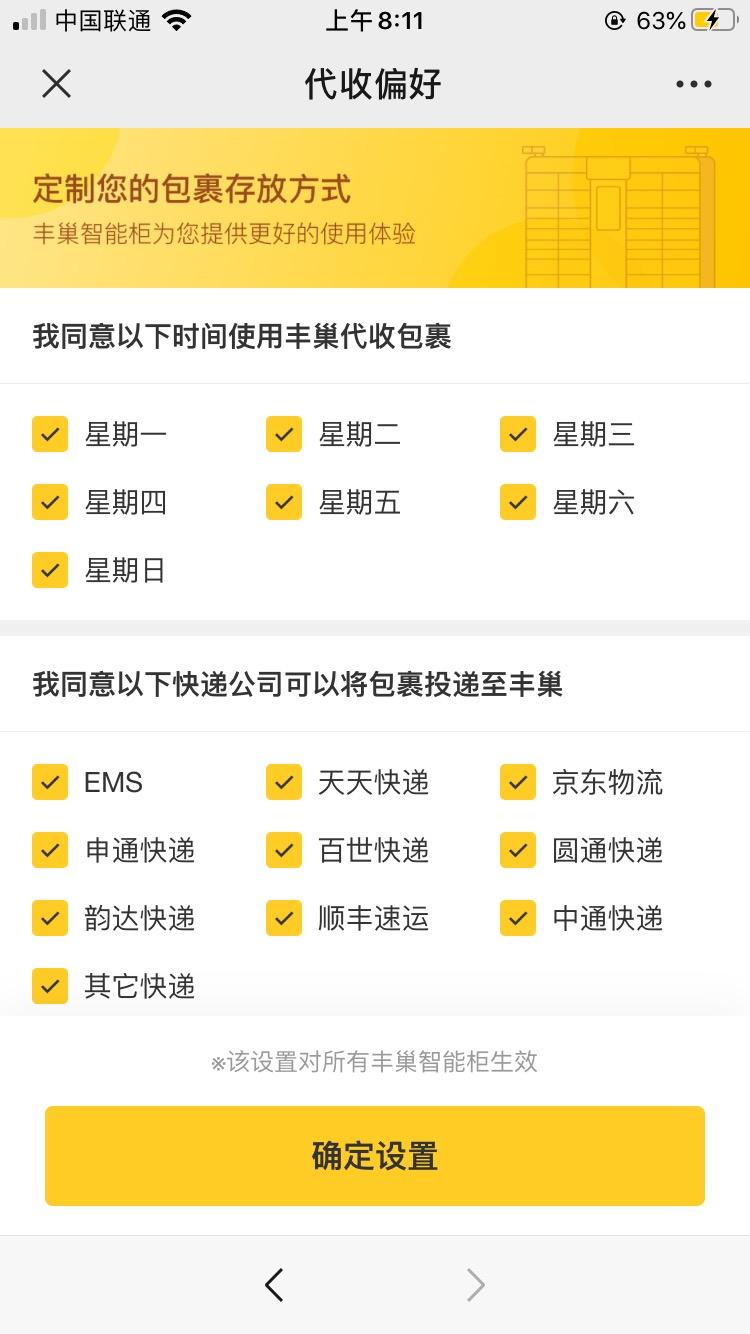The width and height of the screenshot is (750, 1334).
Task: Tap 确定设置 to confirm settings
Action: click(x=375, y=1156)
